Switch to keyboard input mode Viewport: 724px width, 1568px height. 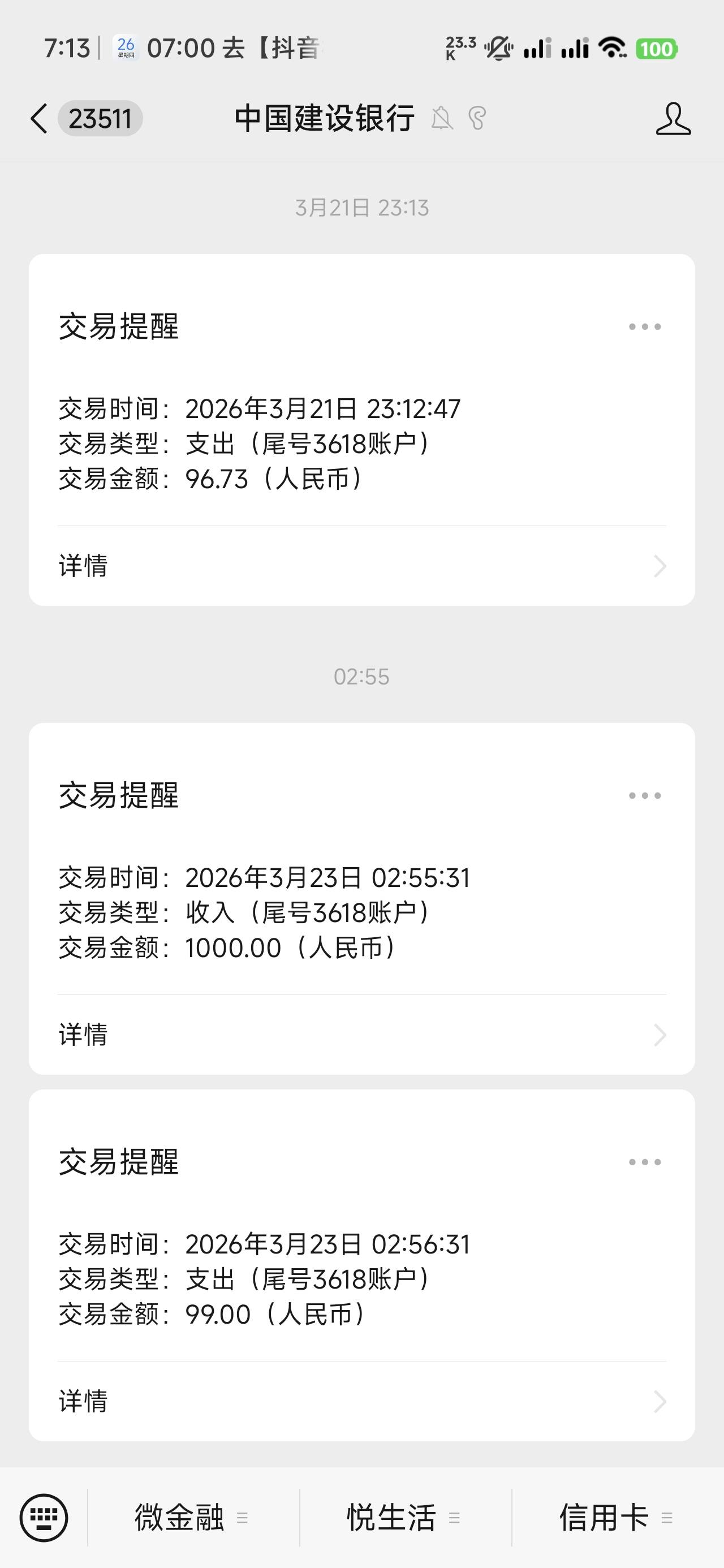point(44,1518)
